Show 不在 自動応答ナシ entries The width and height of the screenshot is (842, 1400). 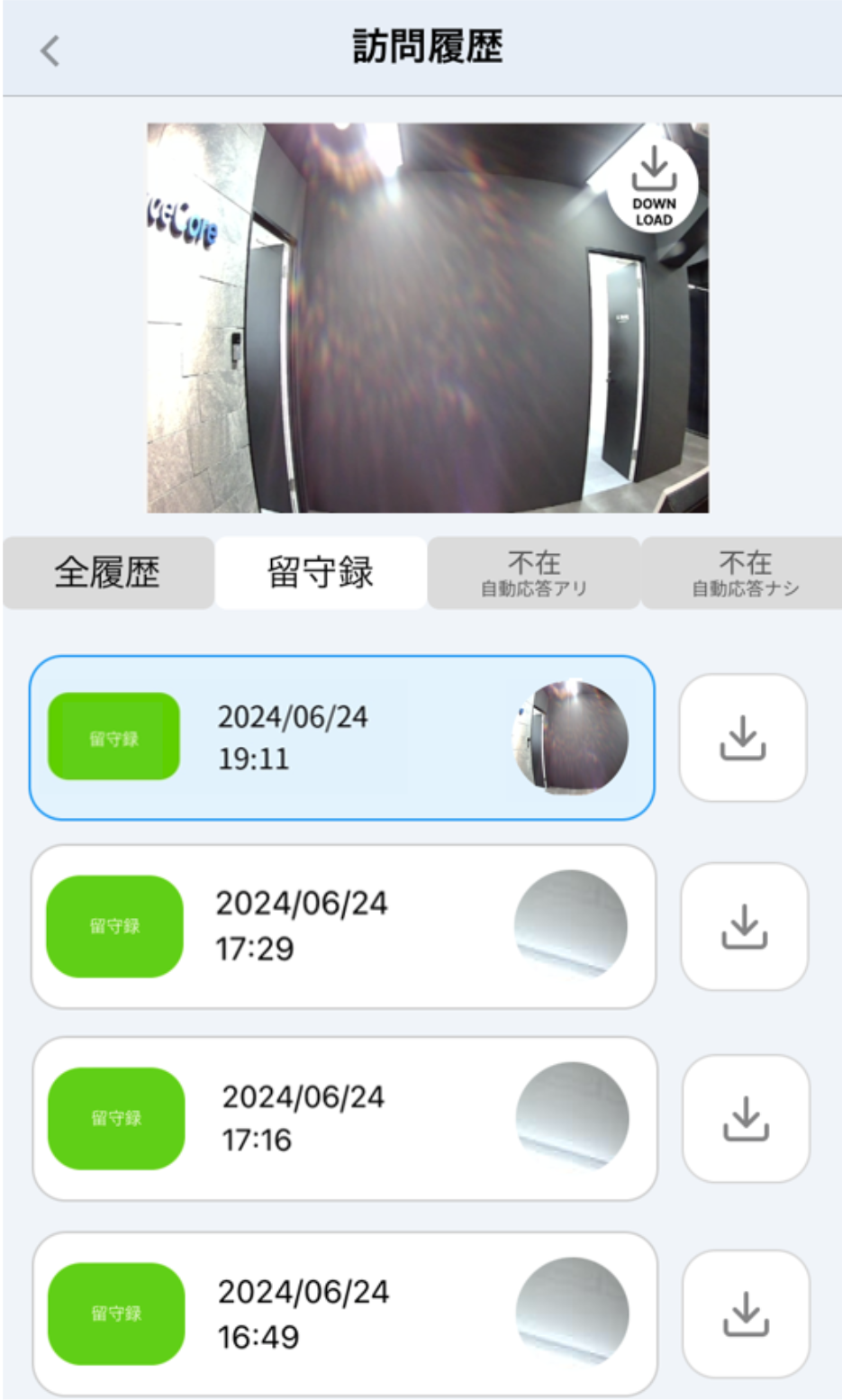[x=744, y=574]
